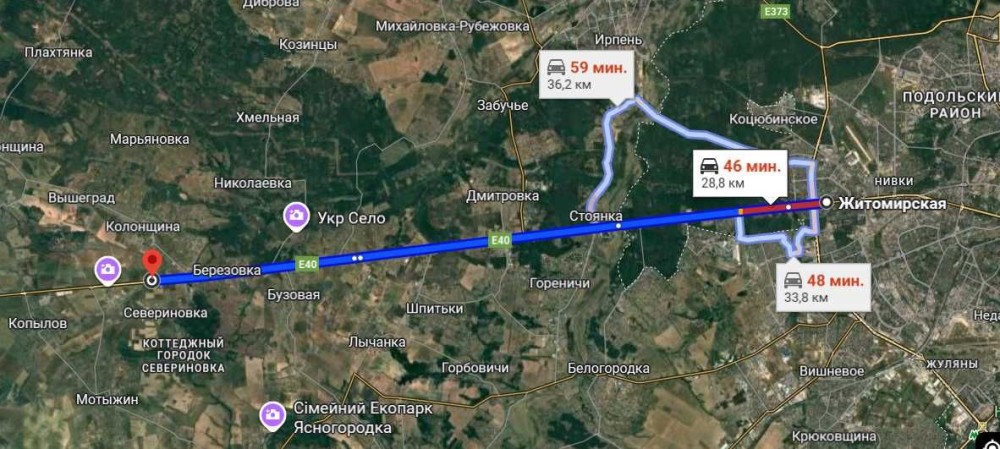Viewport: 1000px width, 449px height.
Task: Select the 46 мин. route callout
Action: (740, 173)
